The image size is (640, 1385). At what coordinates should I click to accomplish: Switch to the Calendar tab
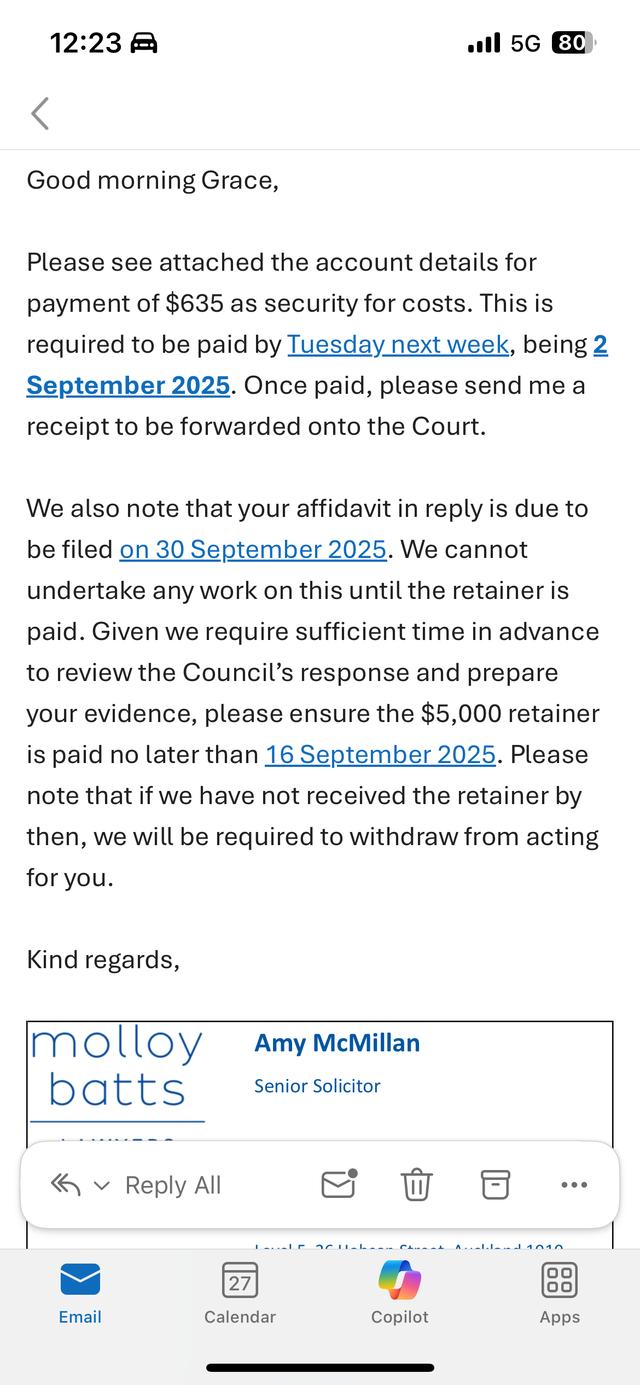click(240, 1293)
